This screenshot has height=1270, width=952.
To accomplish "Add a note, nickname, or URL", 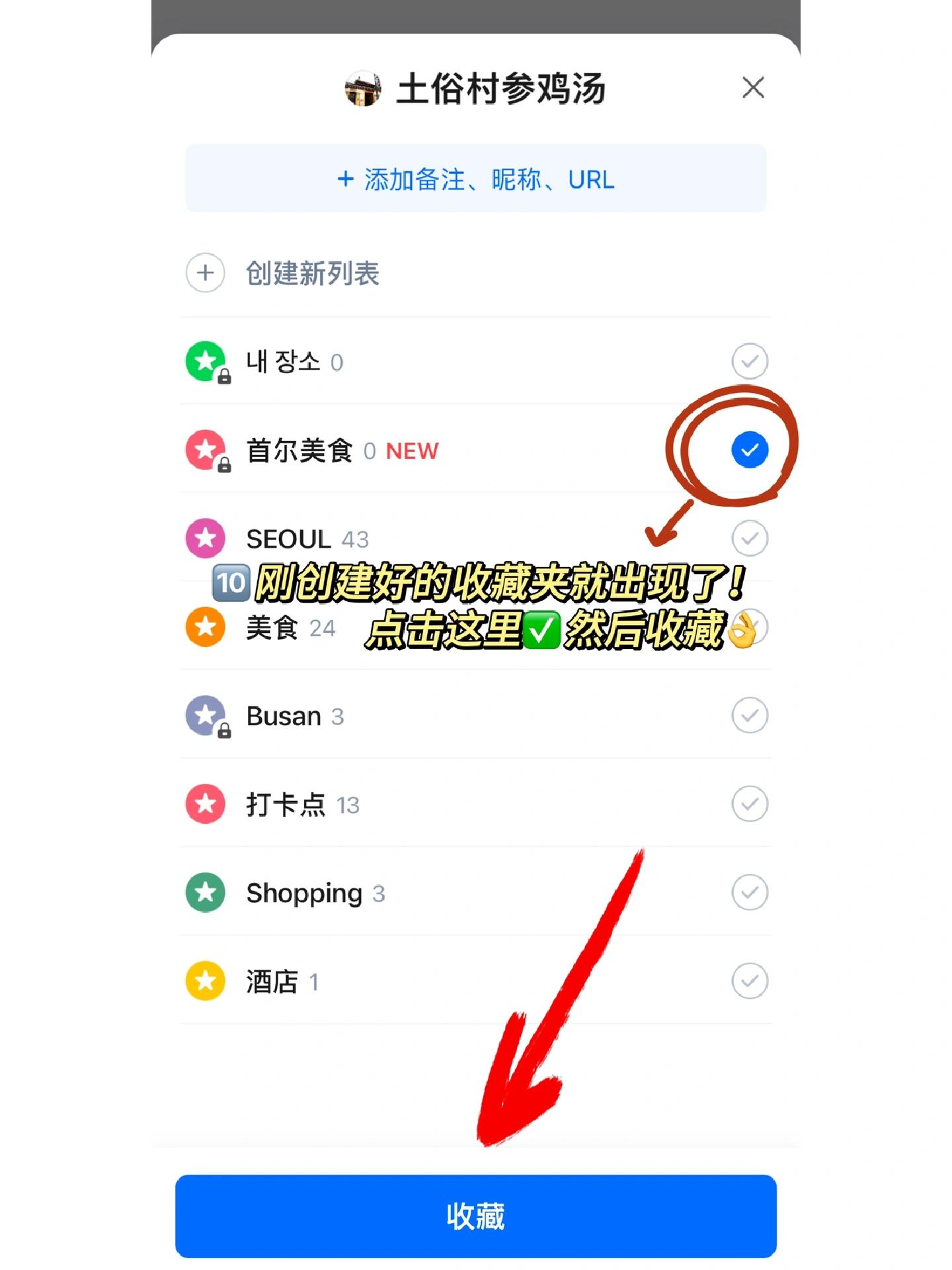I will click(475, 179).
